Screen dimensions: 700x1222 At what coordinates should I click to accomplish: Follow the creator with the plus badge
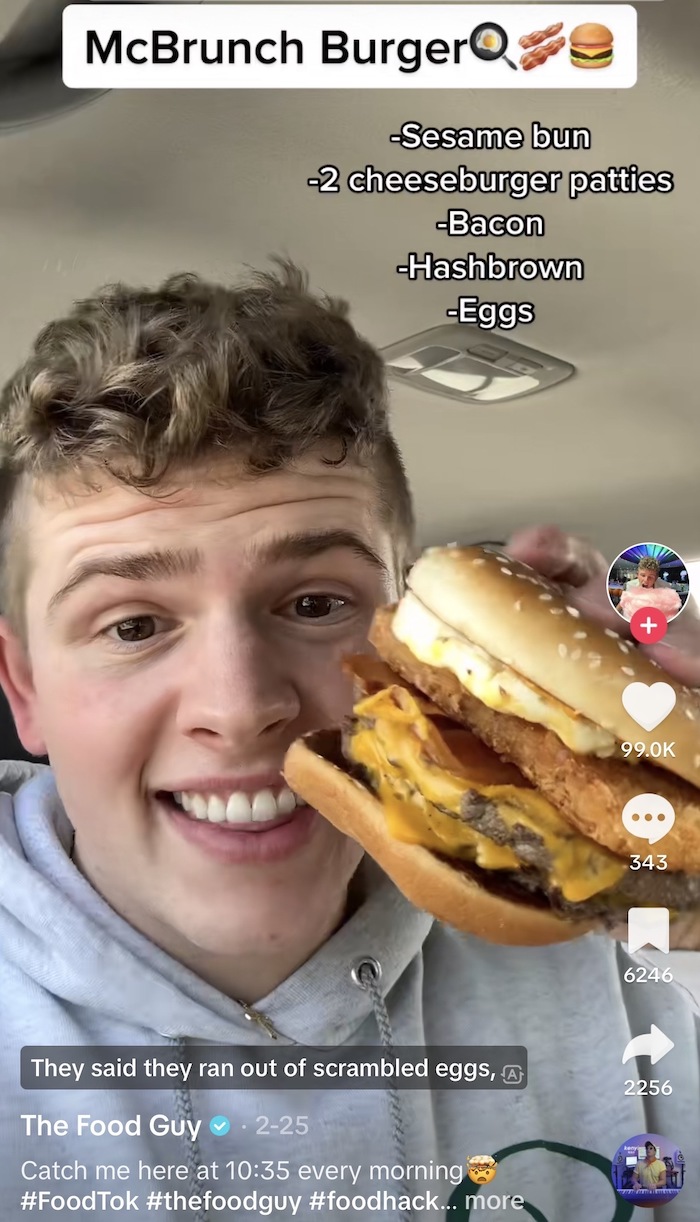(648, 626)
